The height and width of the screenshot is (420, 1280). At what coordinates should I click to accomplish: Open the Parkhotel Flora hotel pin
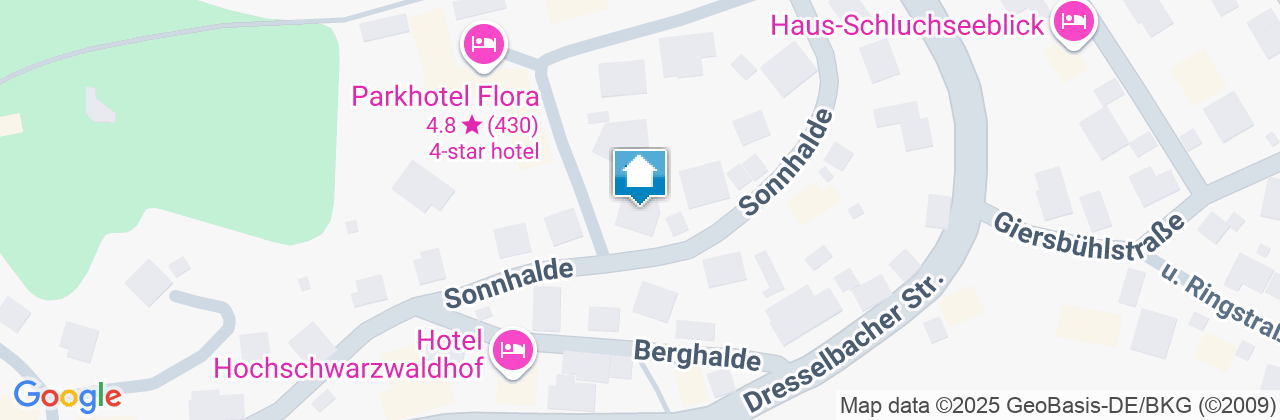pyautogui.click(x=484, y=44)
